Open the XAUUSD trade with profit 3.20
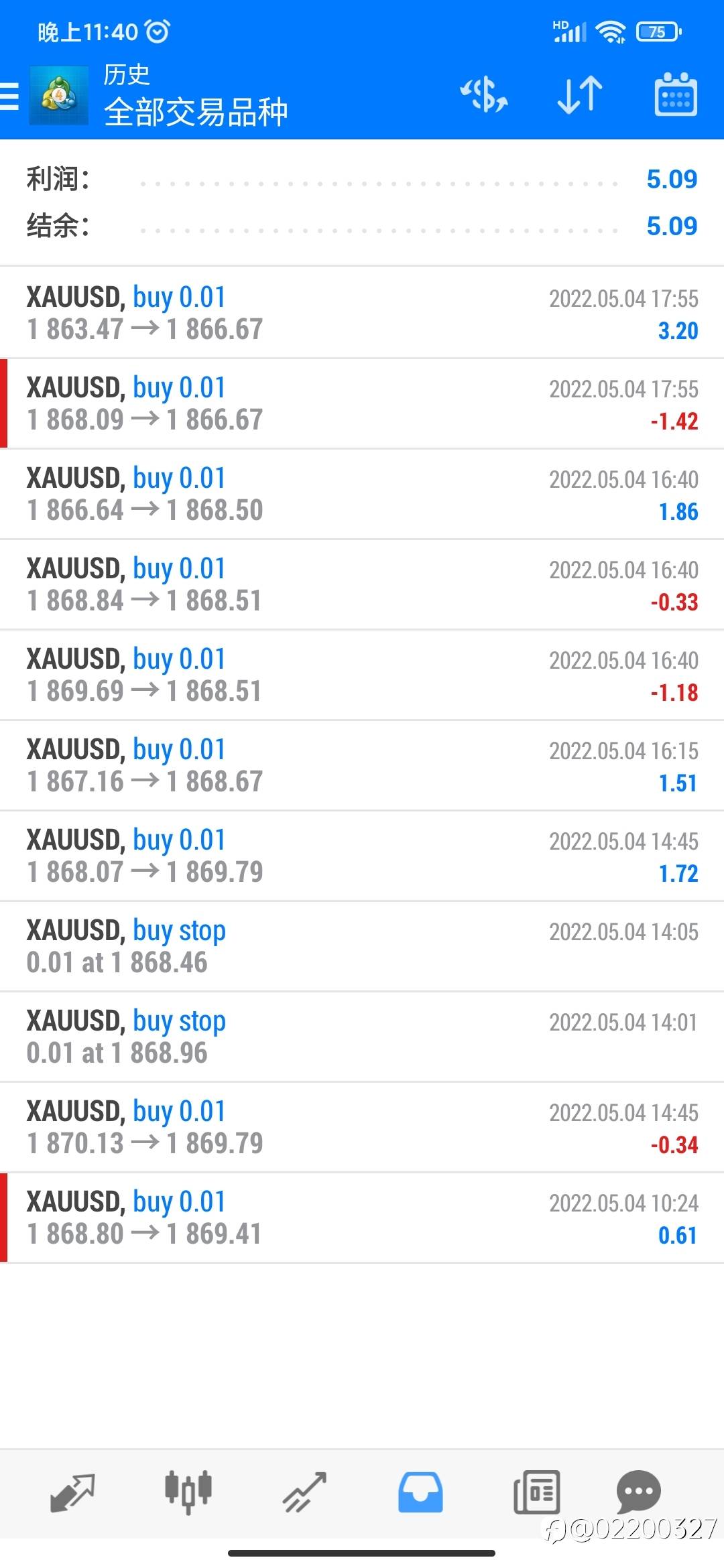The height and width of the screenshot is (1568, 724). click(362, 313)
